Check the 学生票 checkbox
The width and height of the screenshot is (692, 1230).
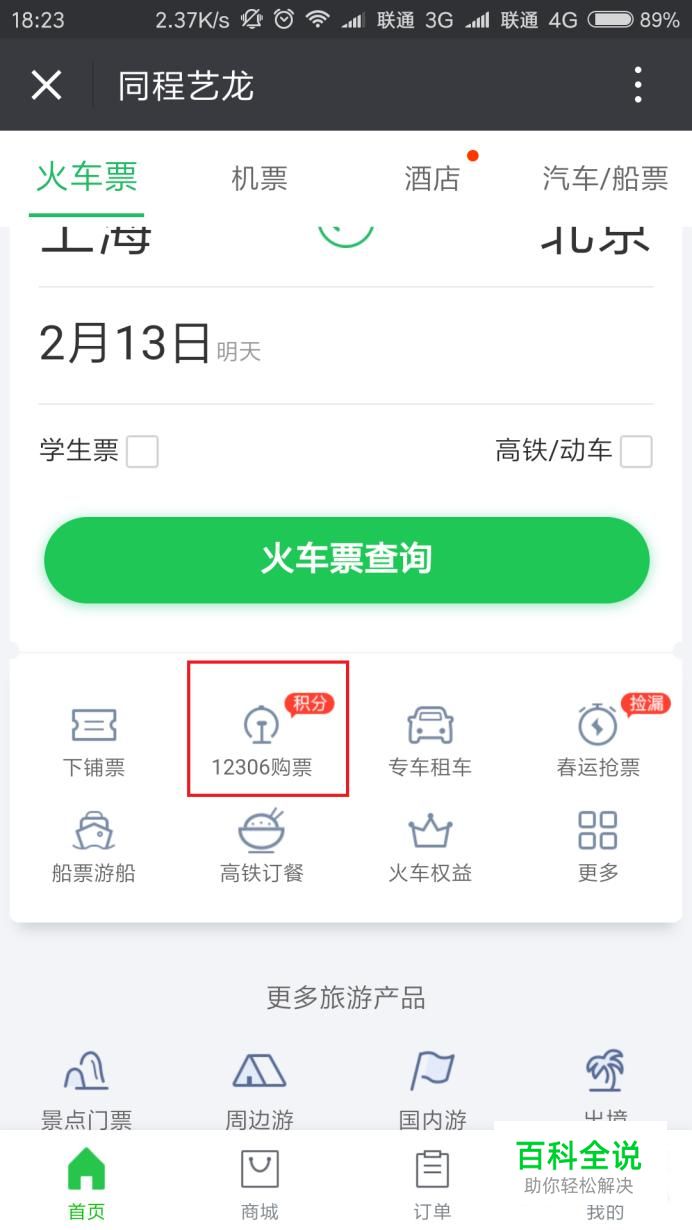pyautogui.click(x=142, y=452)
